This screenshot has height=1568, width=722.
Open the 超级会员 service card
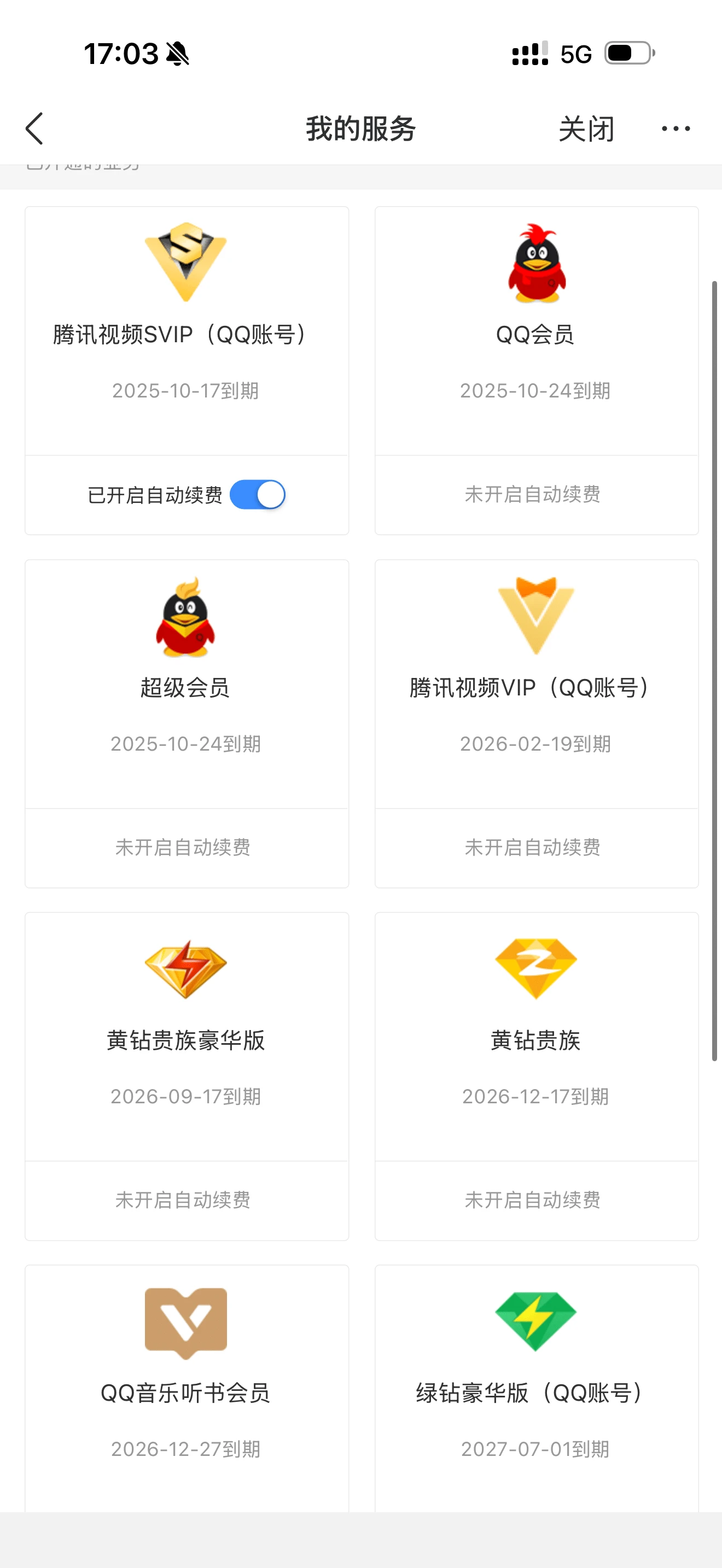coord(187,684)
